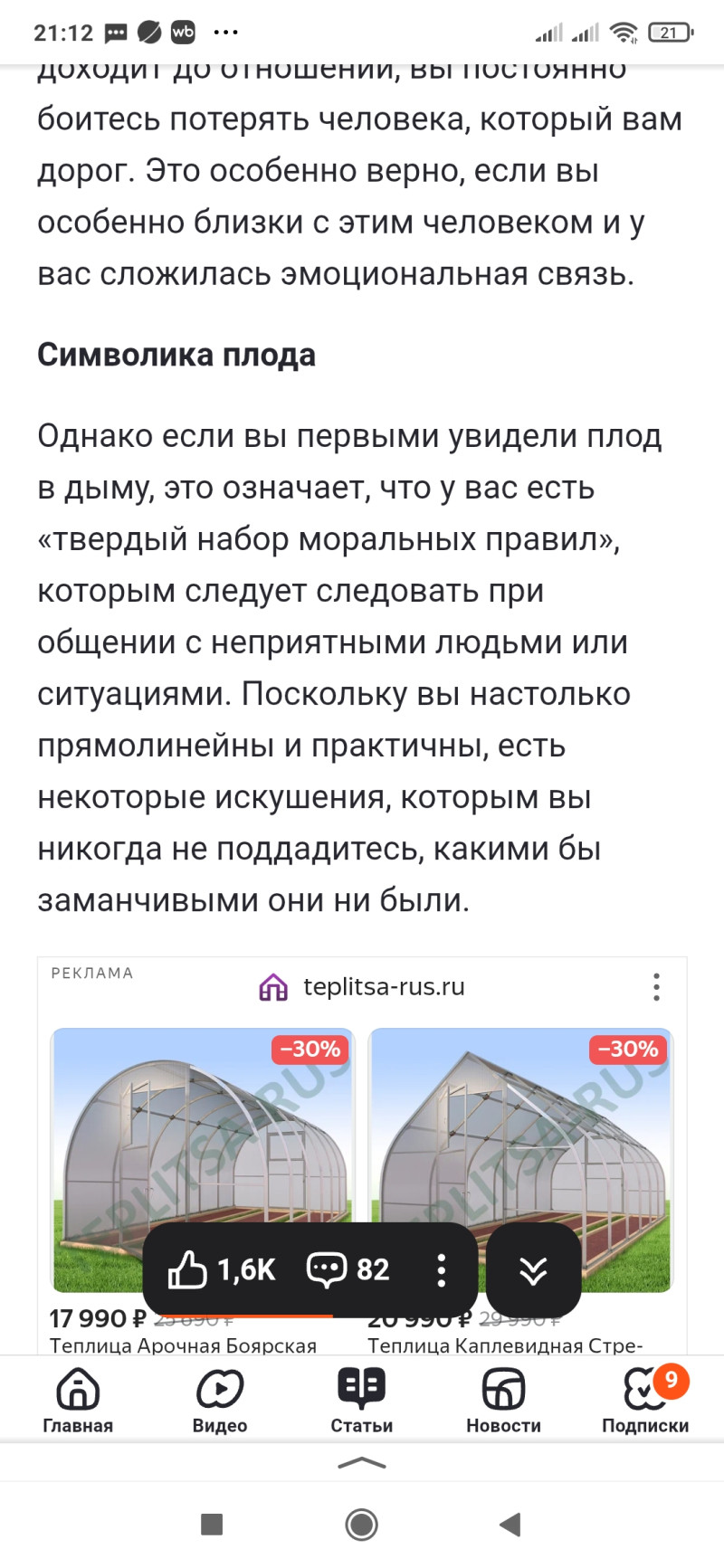
Task: Expand the bottom panel handle arrow
Action: 361,1462
